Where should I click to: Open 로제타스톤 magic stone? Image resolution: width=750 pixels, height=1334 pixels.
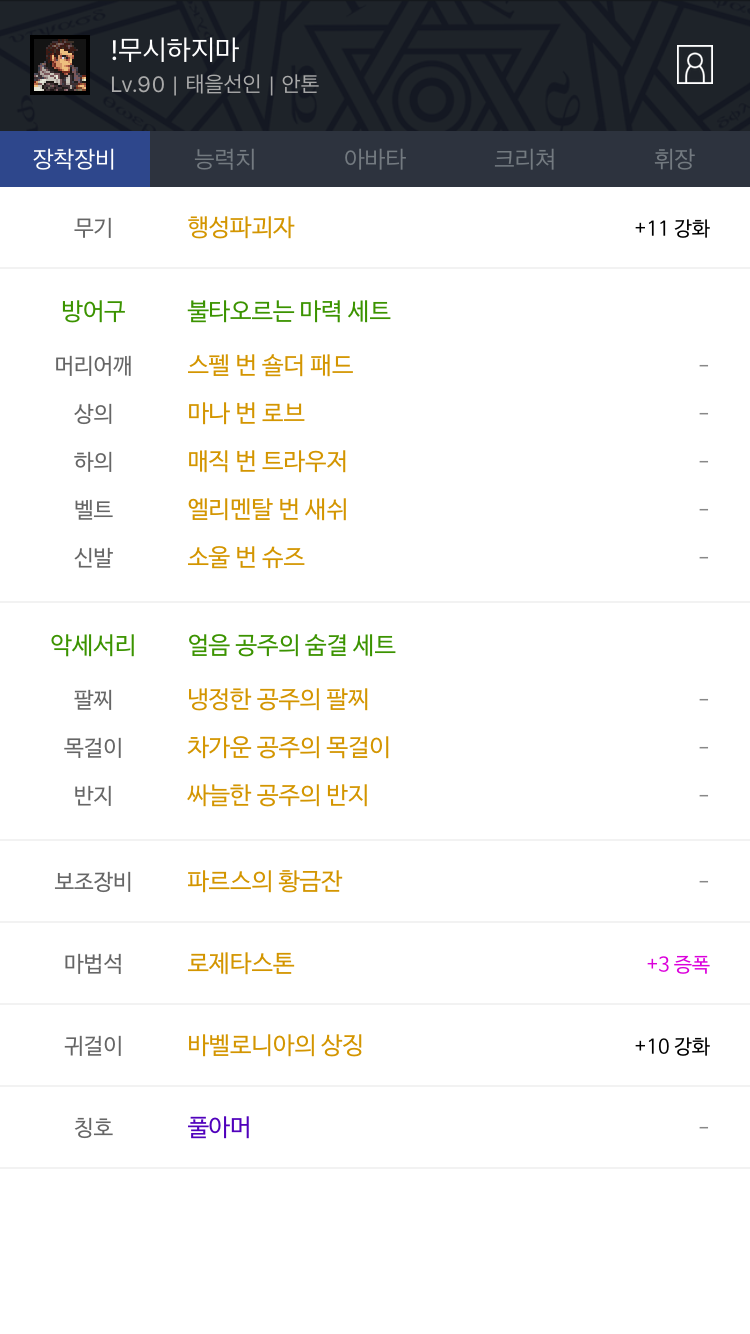241,963
